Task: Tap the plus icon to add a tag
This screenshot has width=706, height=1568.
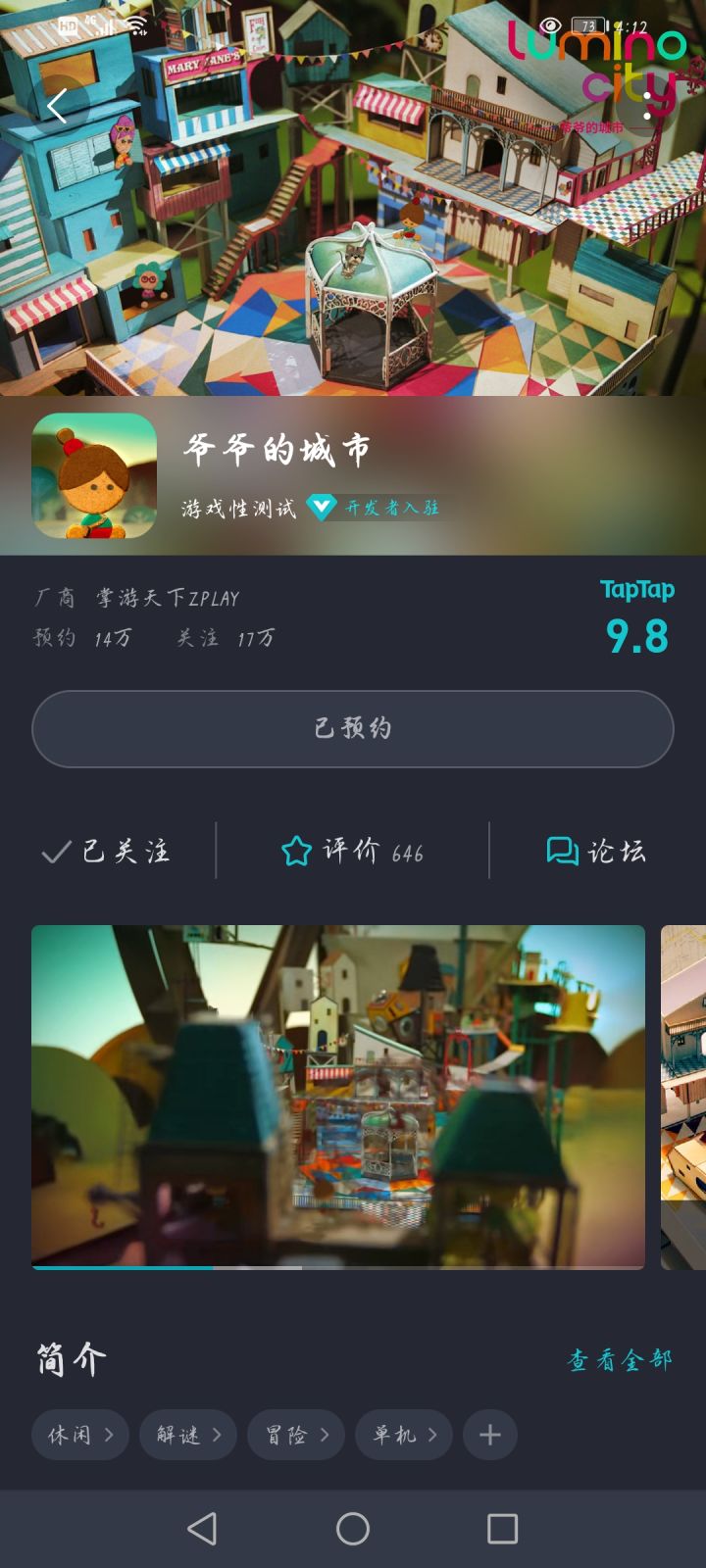Action: pyautogui.click(x=489, y=1434)
